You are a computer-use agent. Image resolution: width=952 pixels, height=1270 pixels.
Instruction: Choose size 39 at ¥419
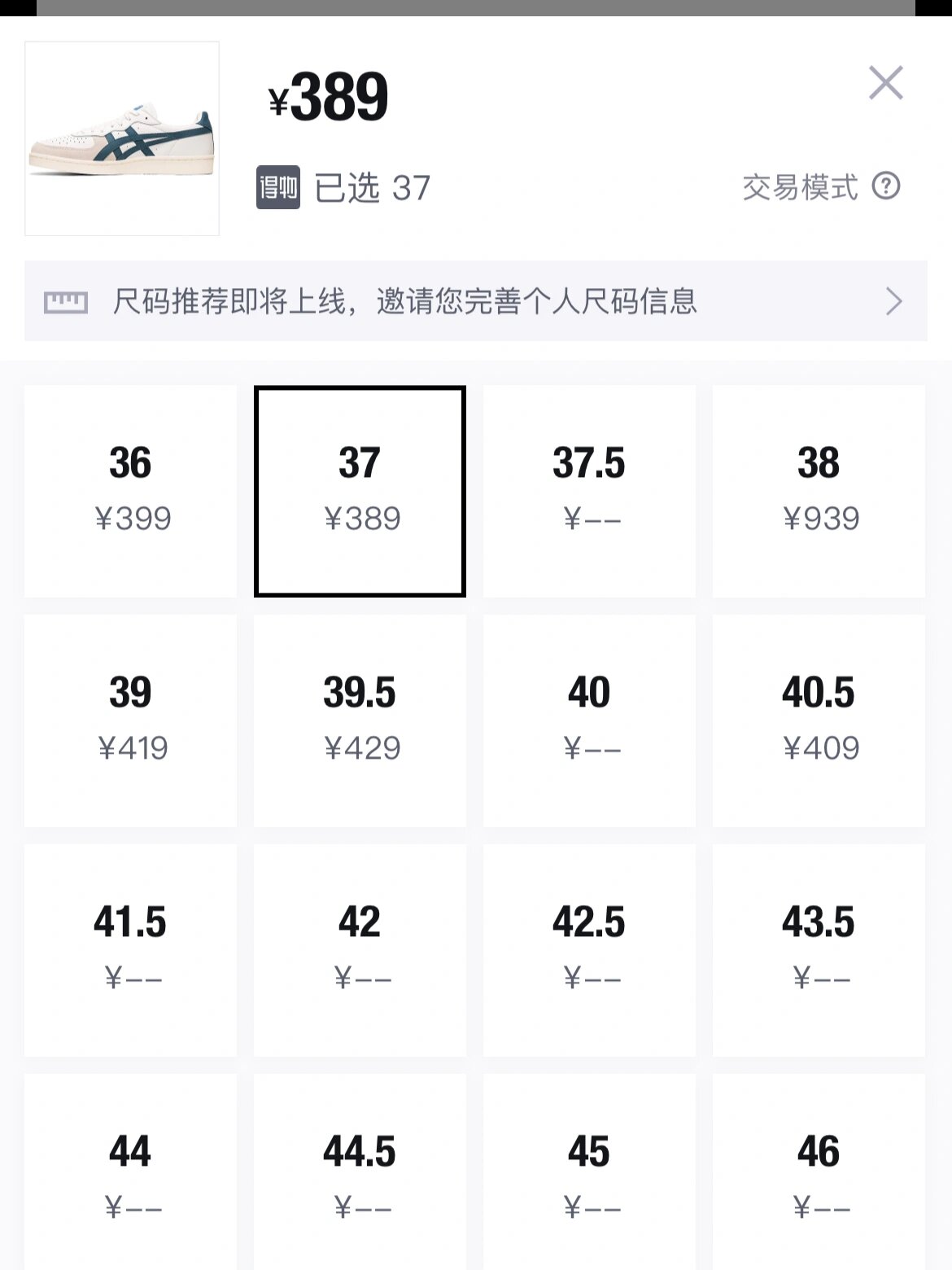(x=130, y=720)
